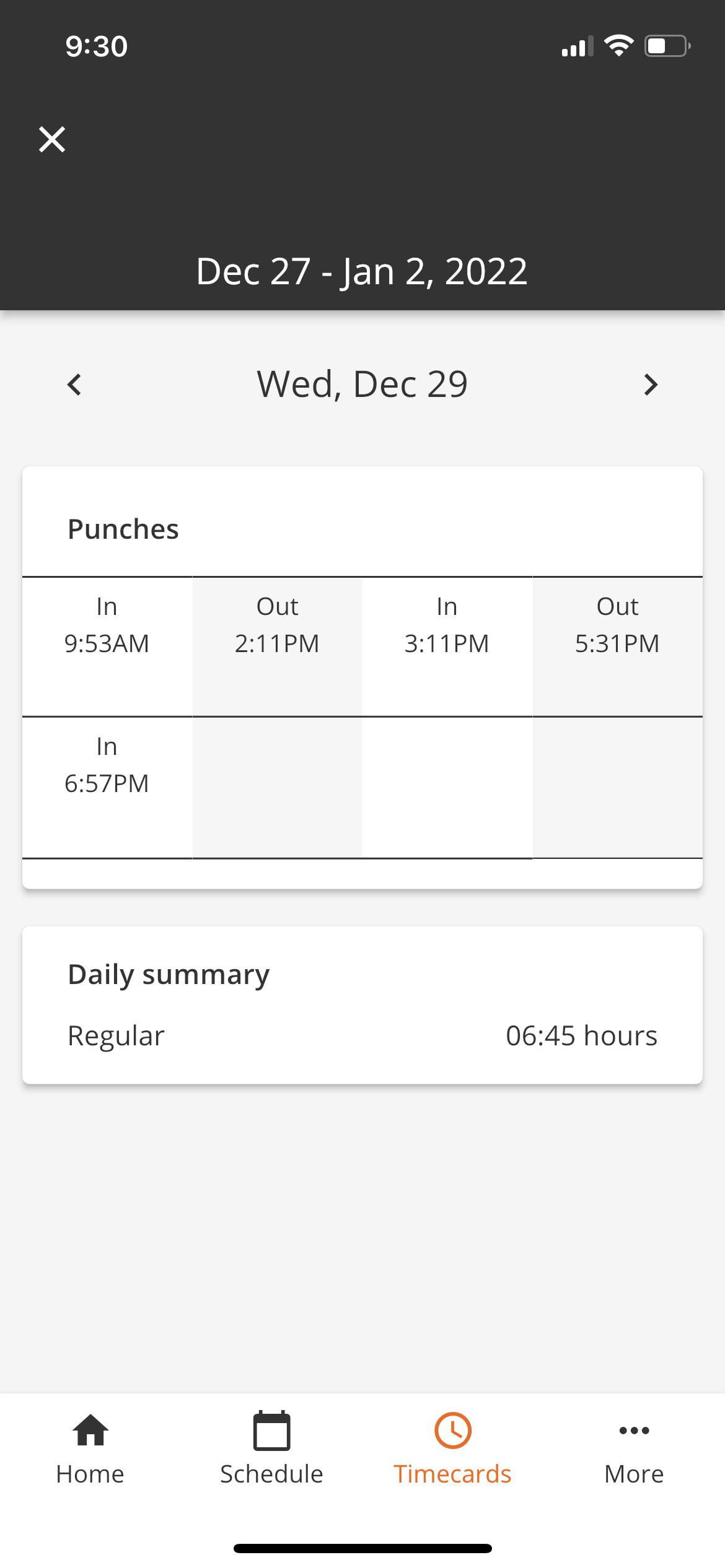Open the More options ellipsis icon

(633, 1431)
